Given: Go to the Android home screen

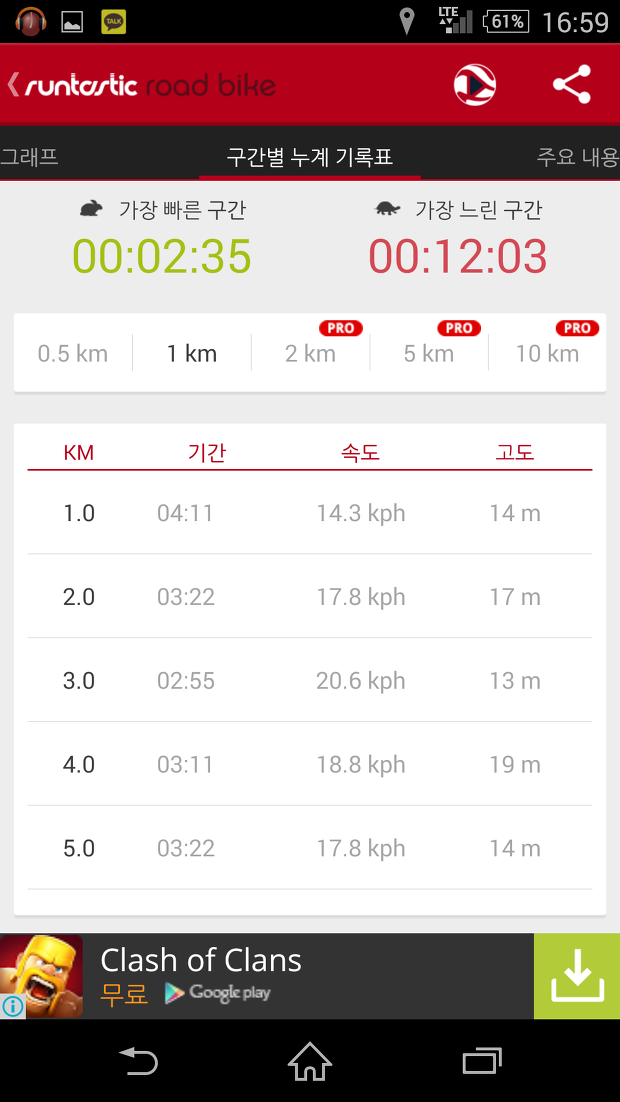Looking at the screenshot, I should (310, 1061).
